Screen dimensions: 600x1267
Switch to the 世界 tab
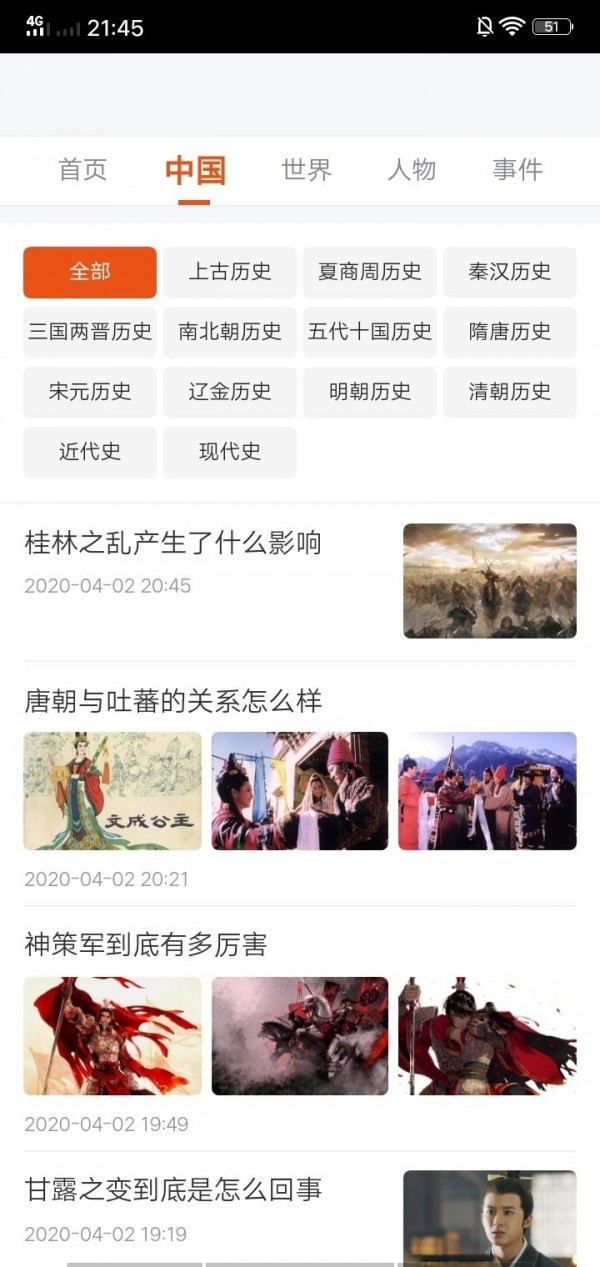(x=306, y=170)
